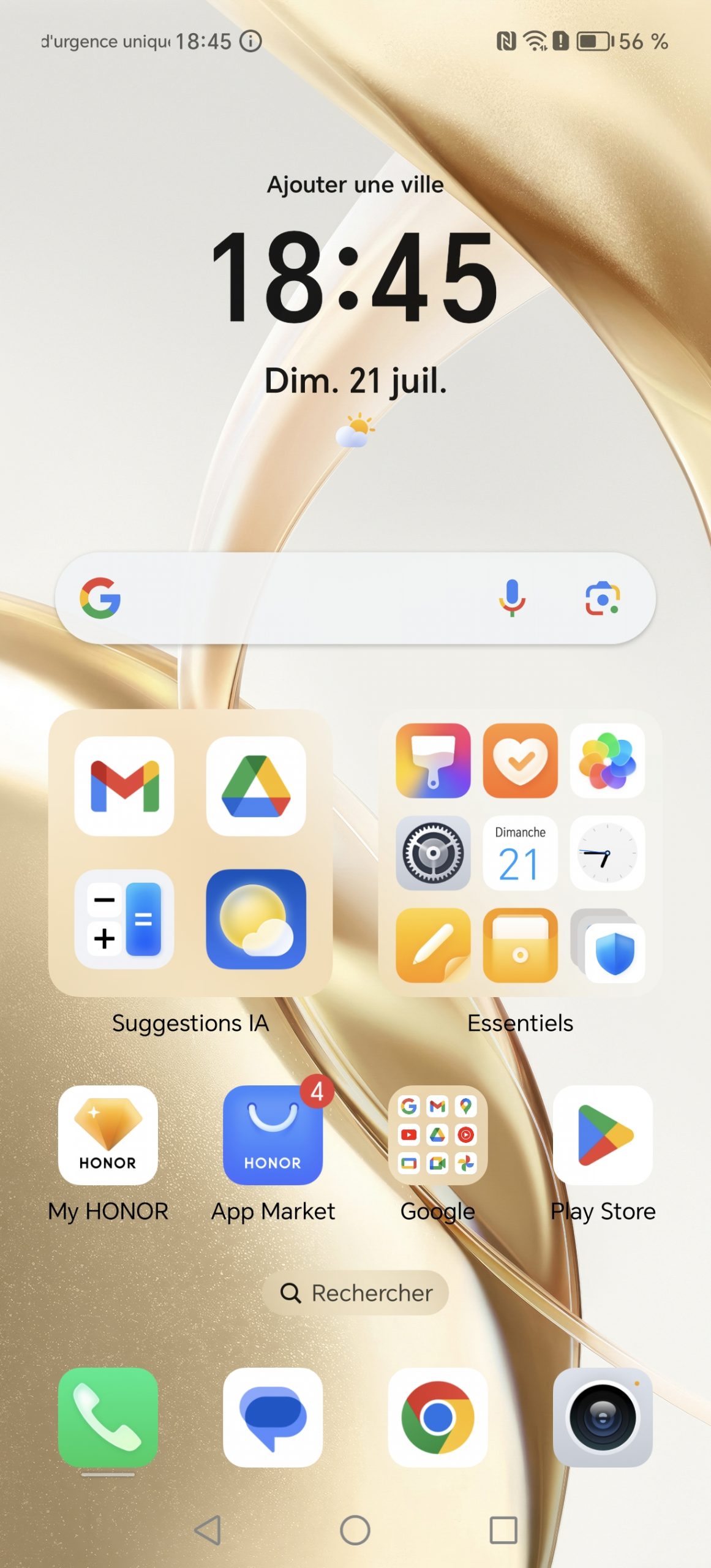
Task: Launch the Themes paintbrush app
Action: coord(433,761)
